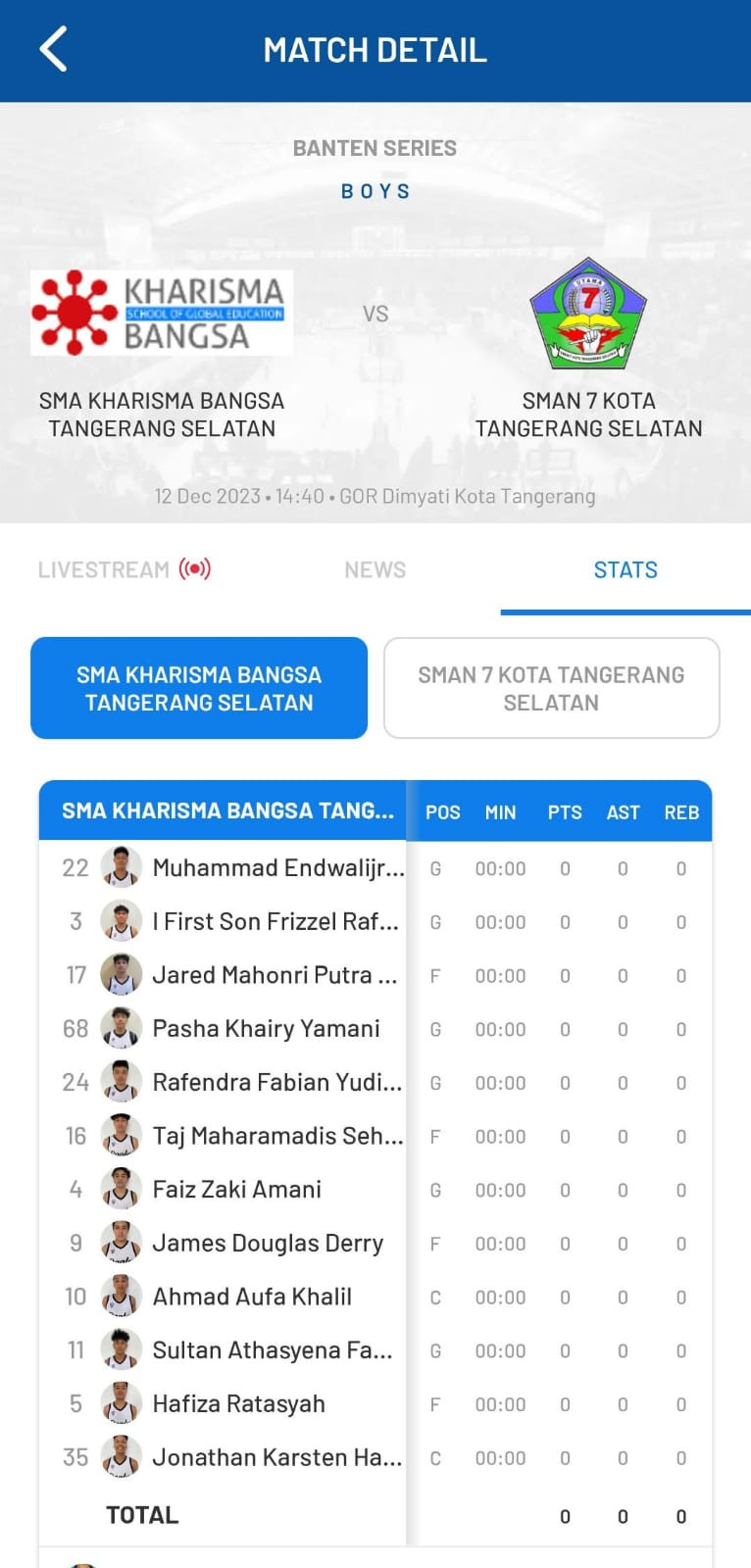View James Douglas Derry's profile
This screenshot has width=751, height=1568.
click(267, 1244)
